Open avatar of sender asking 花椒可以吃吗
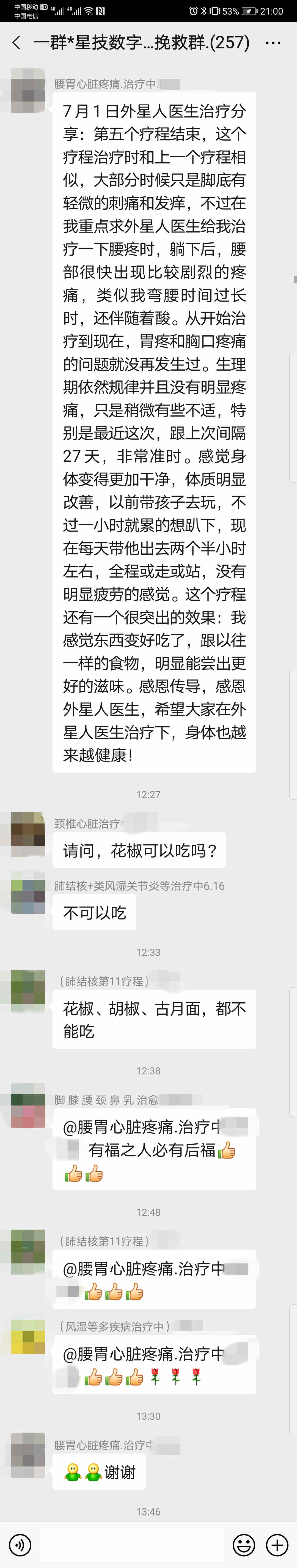 point(28,829)
